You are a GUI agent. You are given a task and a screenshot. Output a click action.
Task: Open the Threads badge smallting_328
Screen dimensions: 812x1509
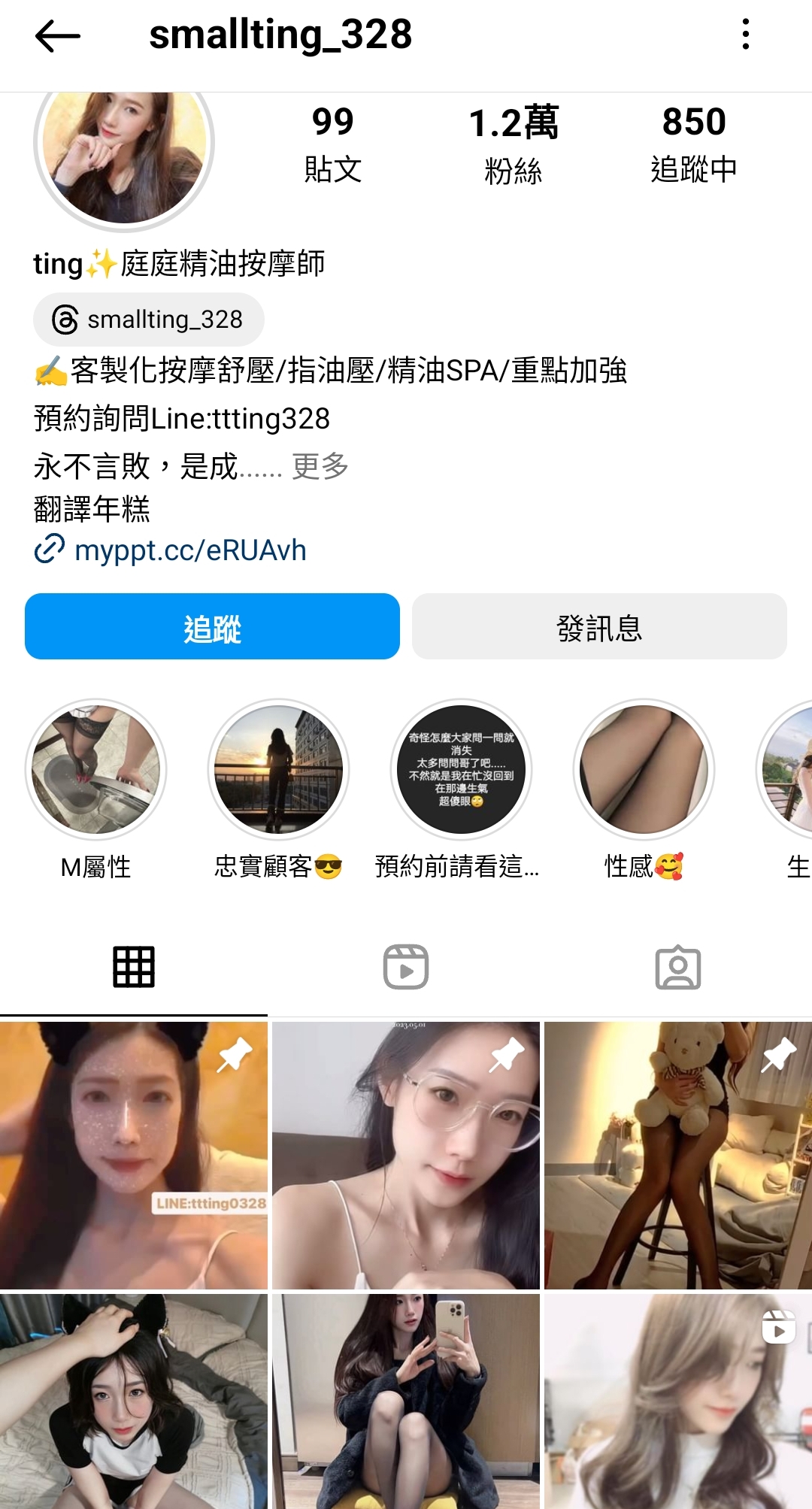(149, 320)
